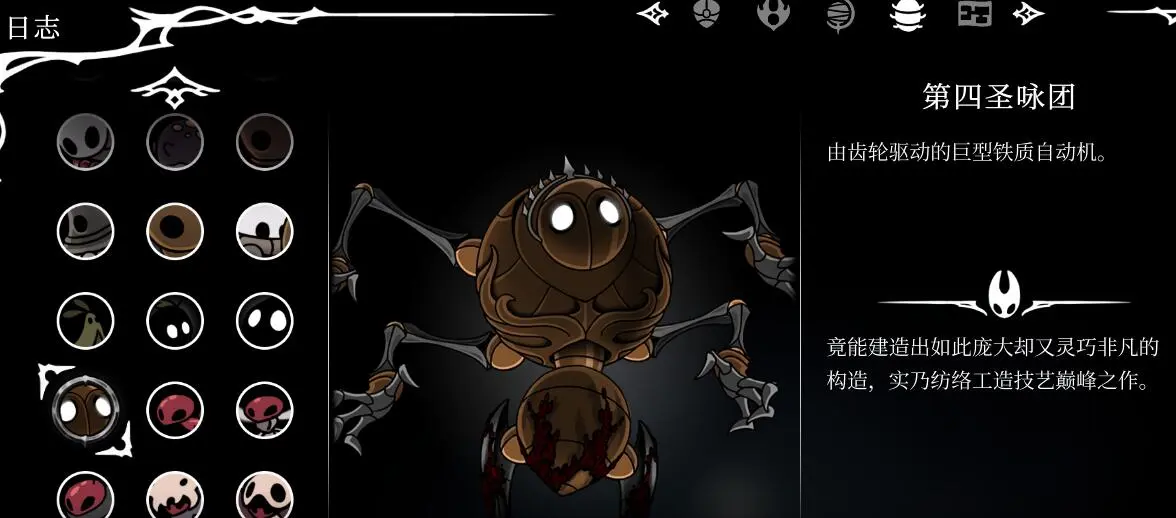Image resolution: width=1176 pixels, height=518 pixels.
Task: Select the olive sprout creature entry
Action: pyautogui.click(x=85, y=321)
